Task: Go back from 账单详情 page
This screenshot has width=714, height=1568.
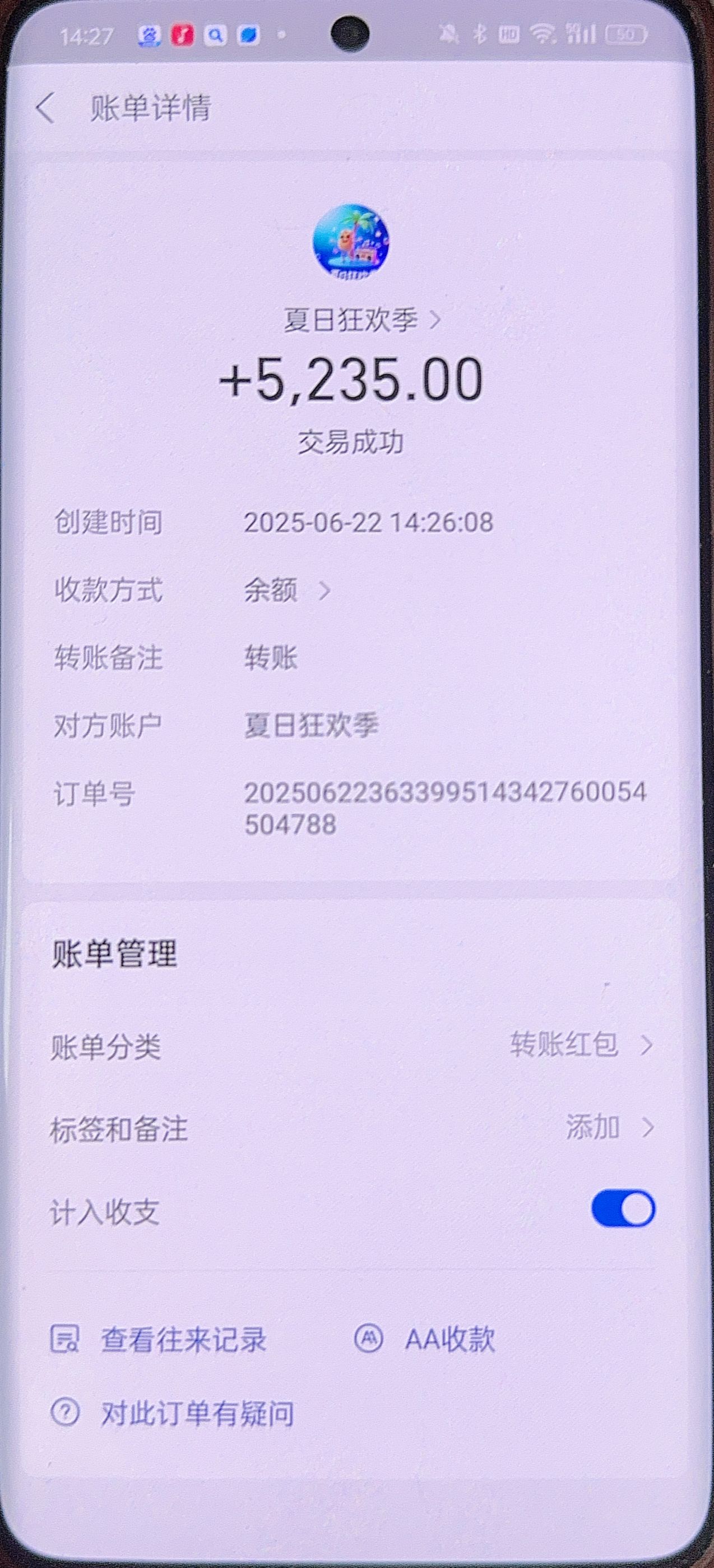Action: (45, 109)
